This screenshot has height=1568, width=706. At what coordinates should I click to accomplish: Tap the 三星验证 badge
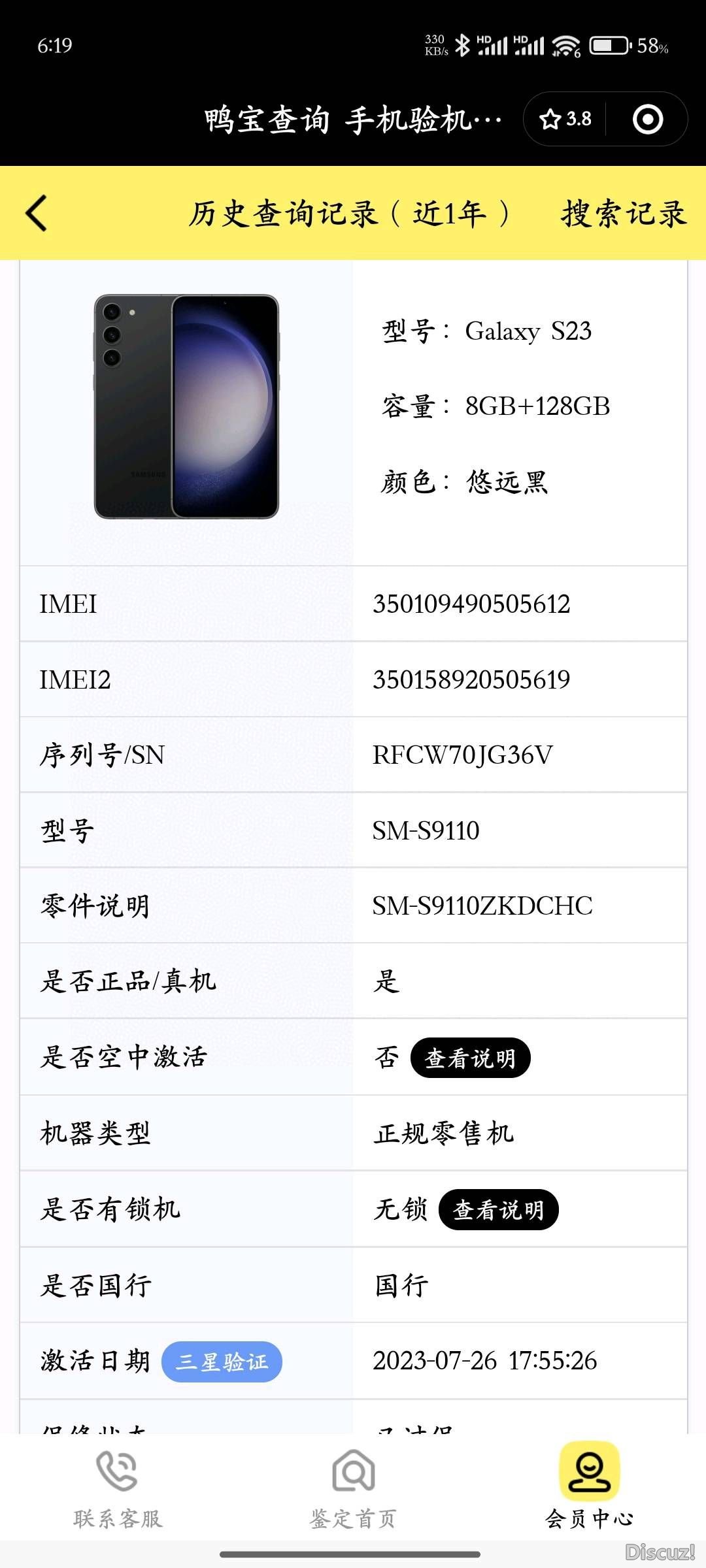point(222,1362)
